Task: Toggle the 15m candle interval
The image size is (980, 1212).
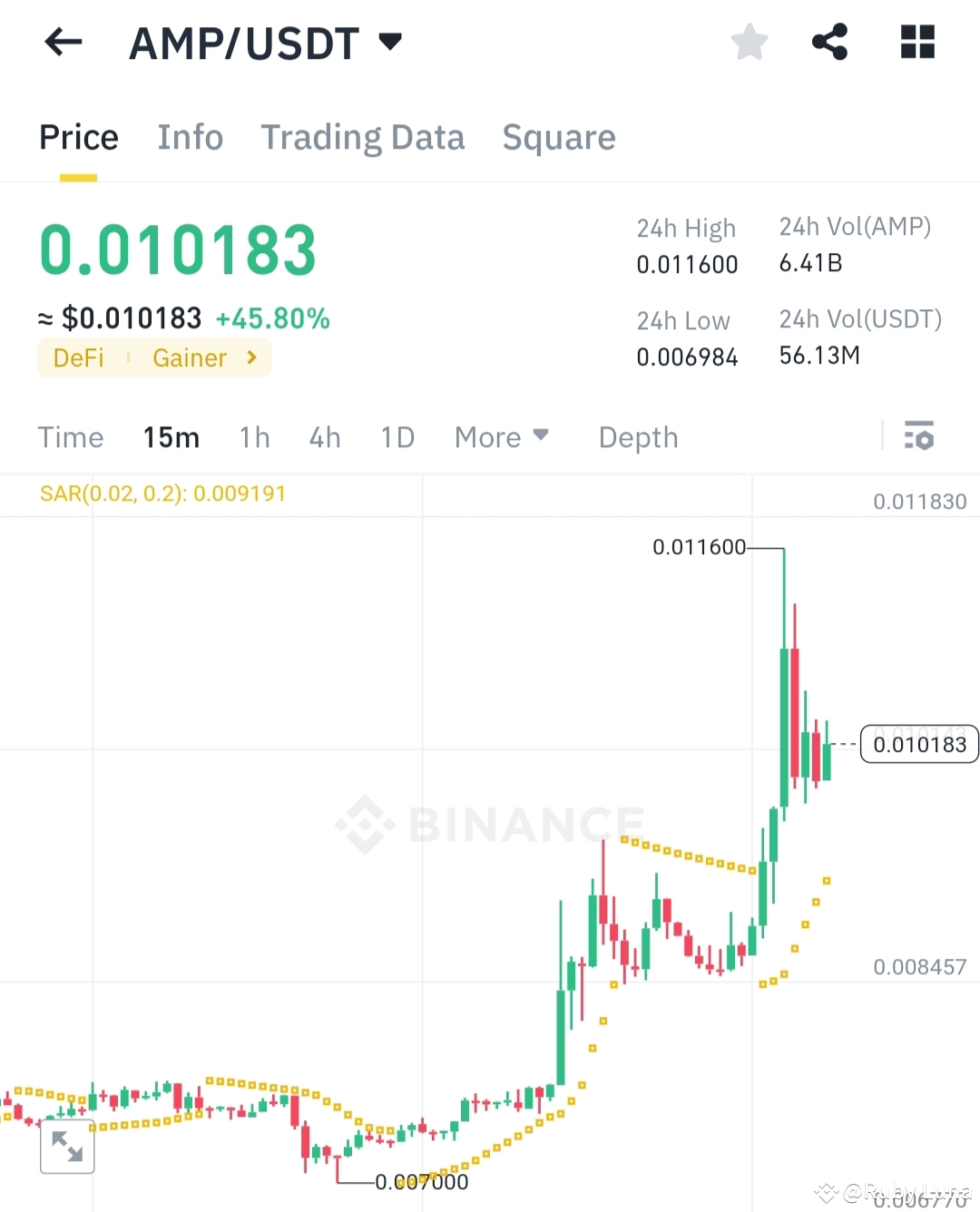Action: tap(171, 437)
